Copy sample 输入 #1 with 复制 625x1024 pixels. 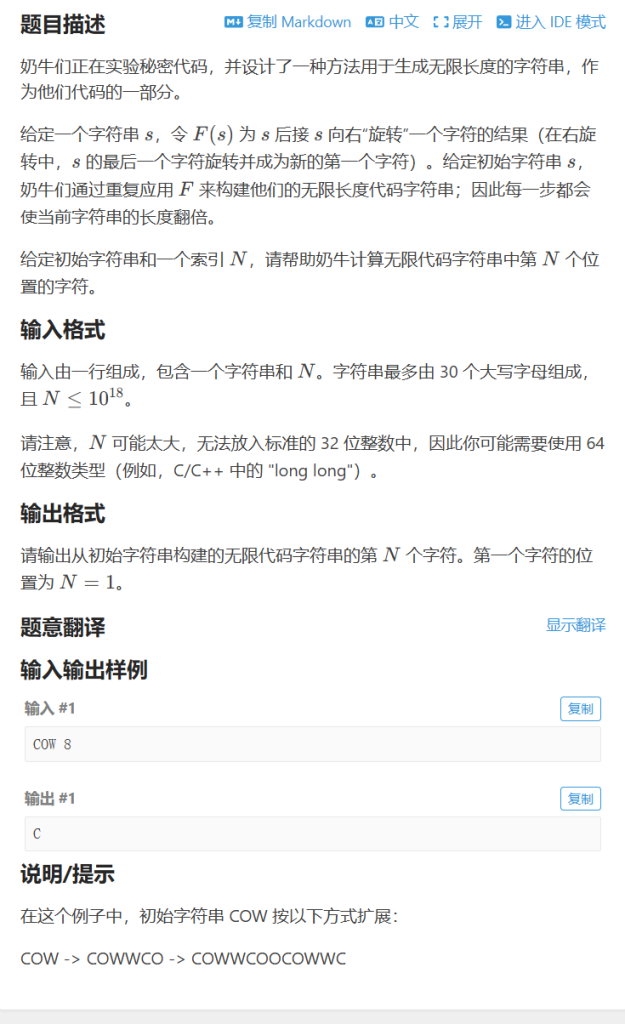coord(580,709)
